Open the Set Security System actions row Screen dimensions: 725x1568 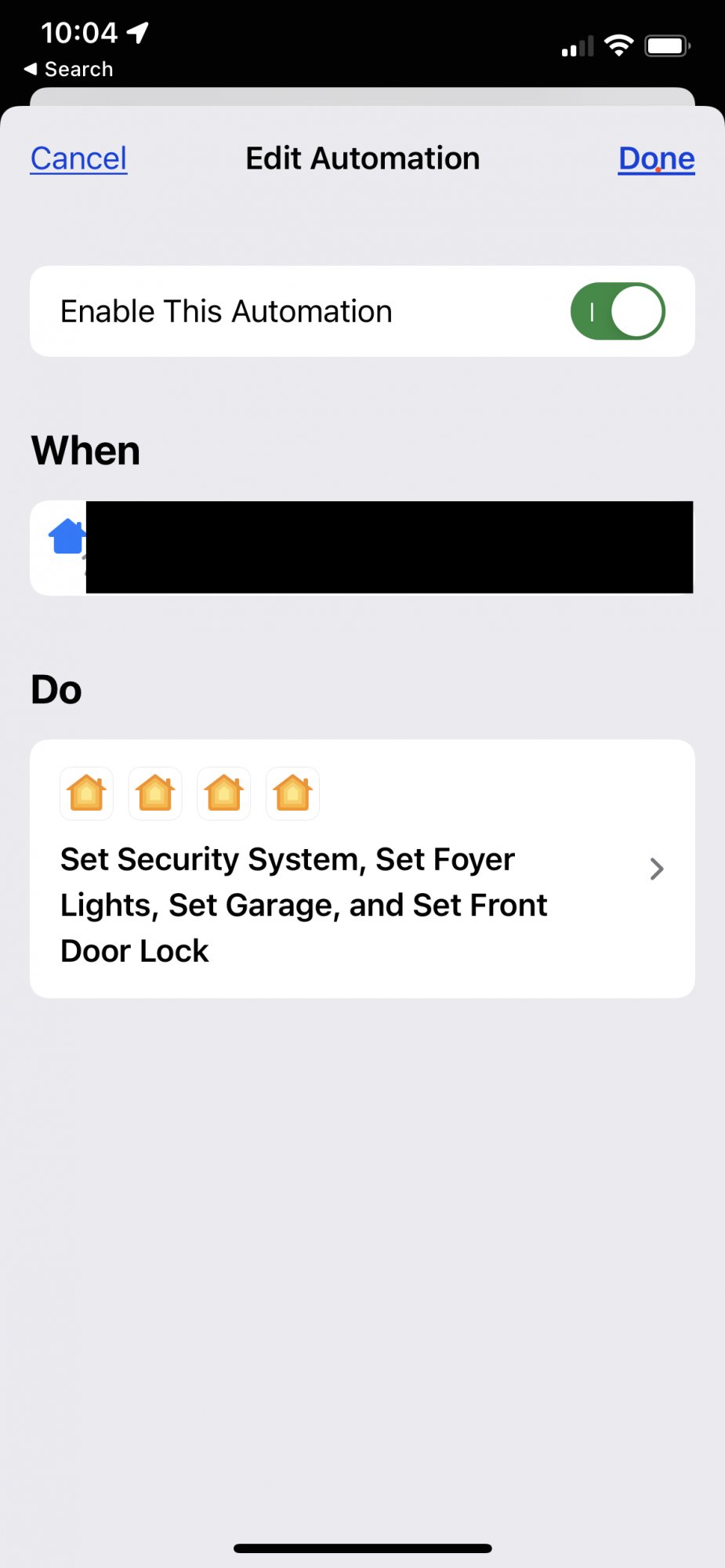362,868
